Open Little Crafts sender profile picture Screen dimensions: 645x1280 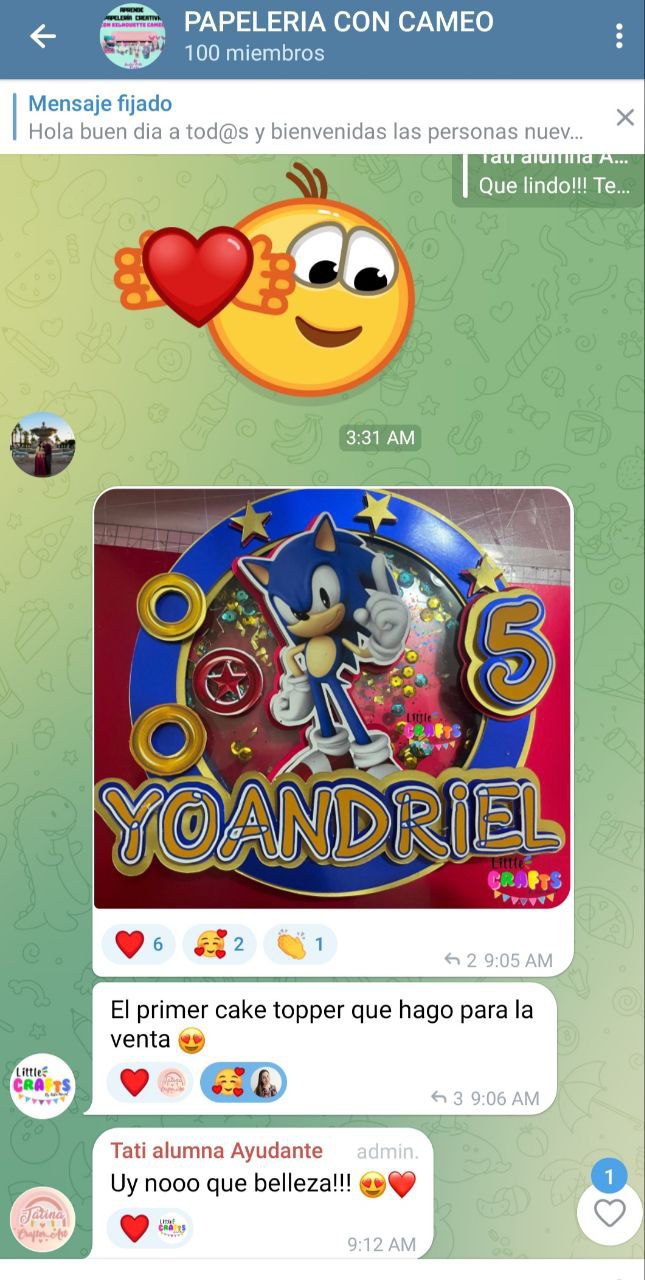point(42,1085)
